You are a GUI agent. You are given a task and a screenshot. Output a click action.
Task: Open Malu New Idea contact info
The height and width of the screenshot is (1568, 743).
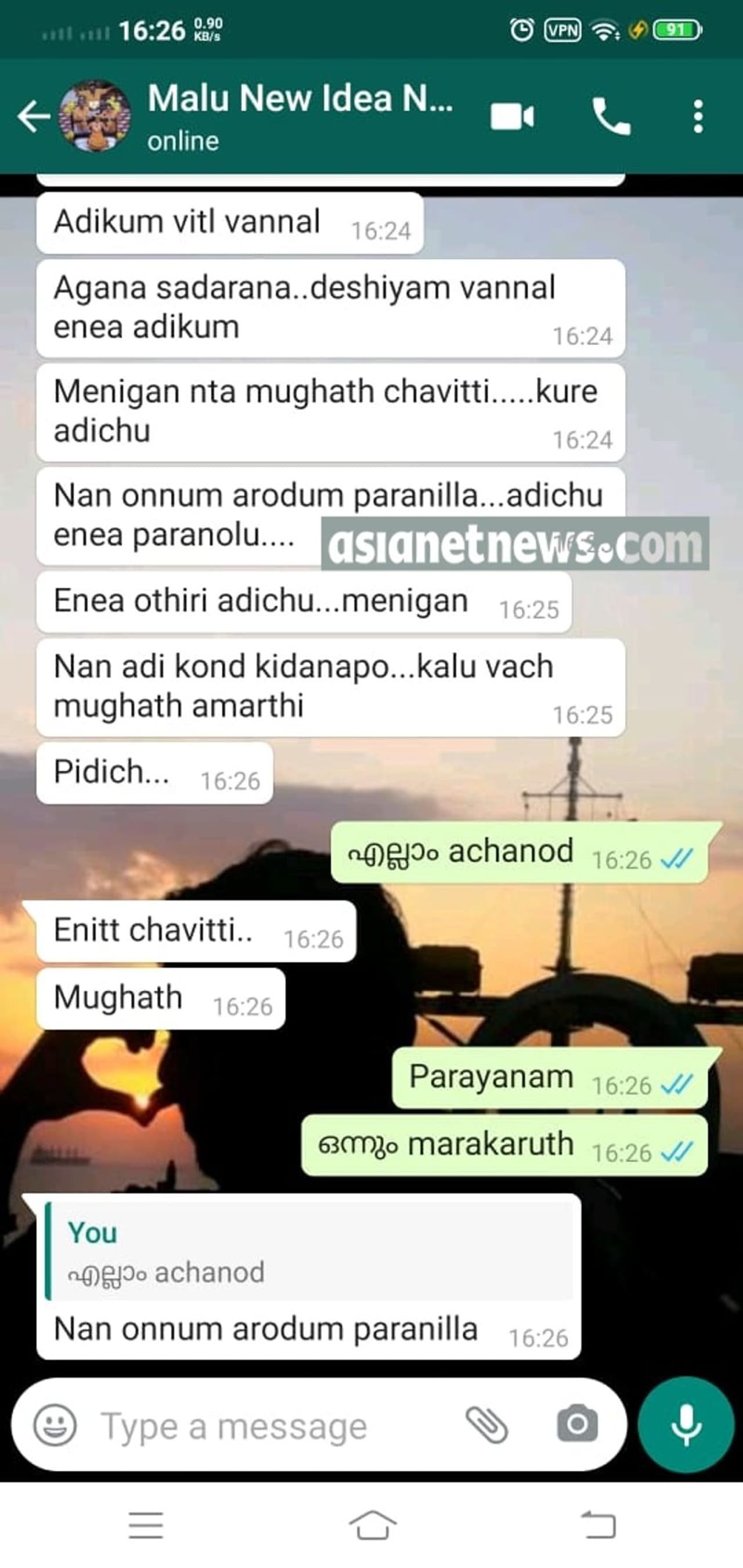pyautogui.click(x=300, y=115)
